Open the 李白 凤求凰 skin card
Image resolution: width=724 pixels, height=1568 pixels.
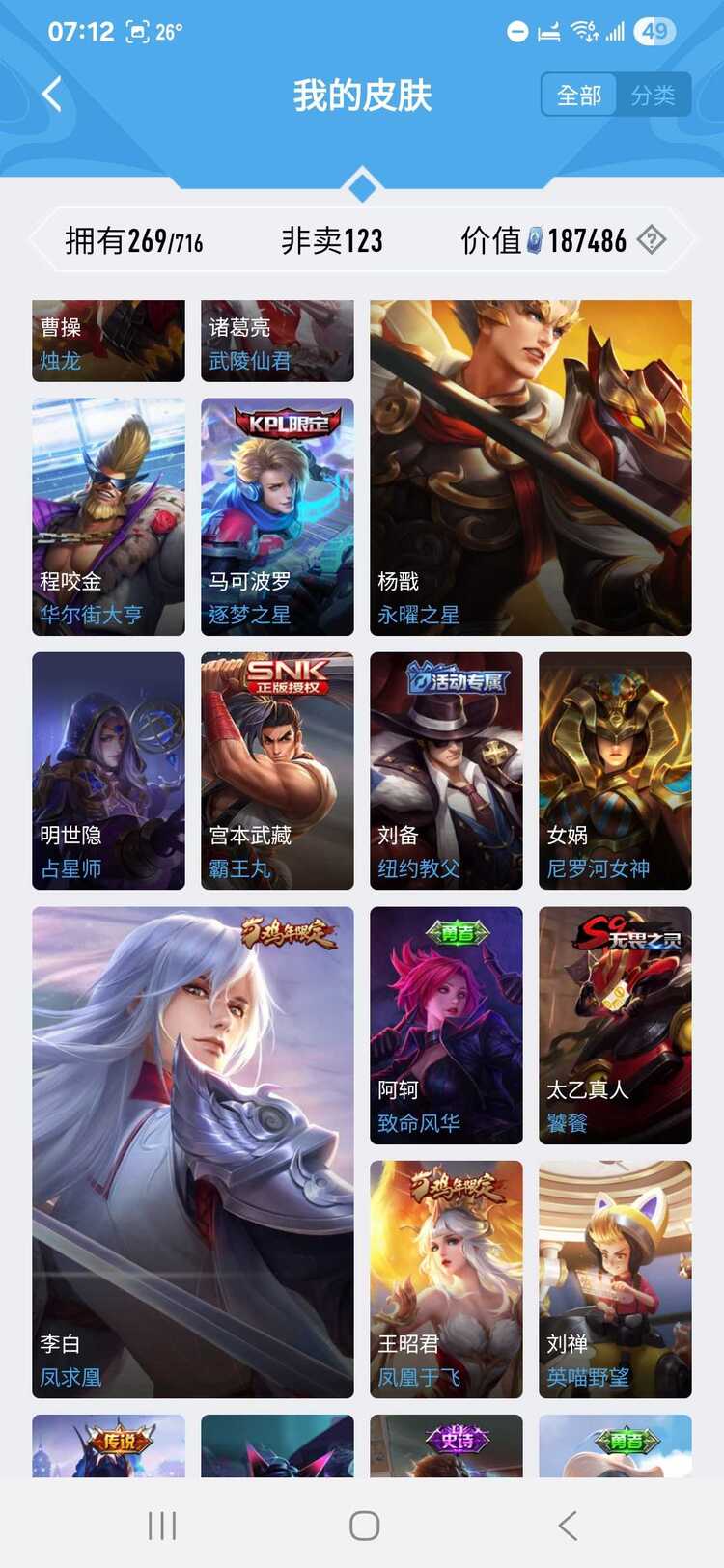[x=193, y=1151]
